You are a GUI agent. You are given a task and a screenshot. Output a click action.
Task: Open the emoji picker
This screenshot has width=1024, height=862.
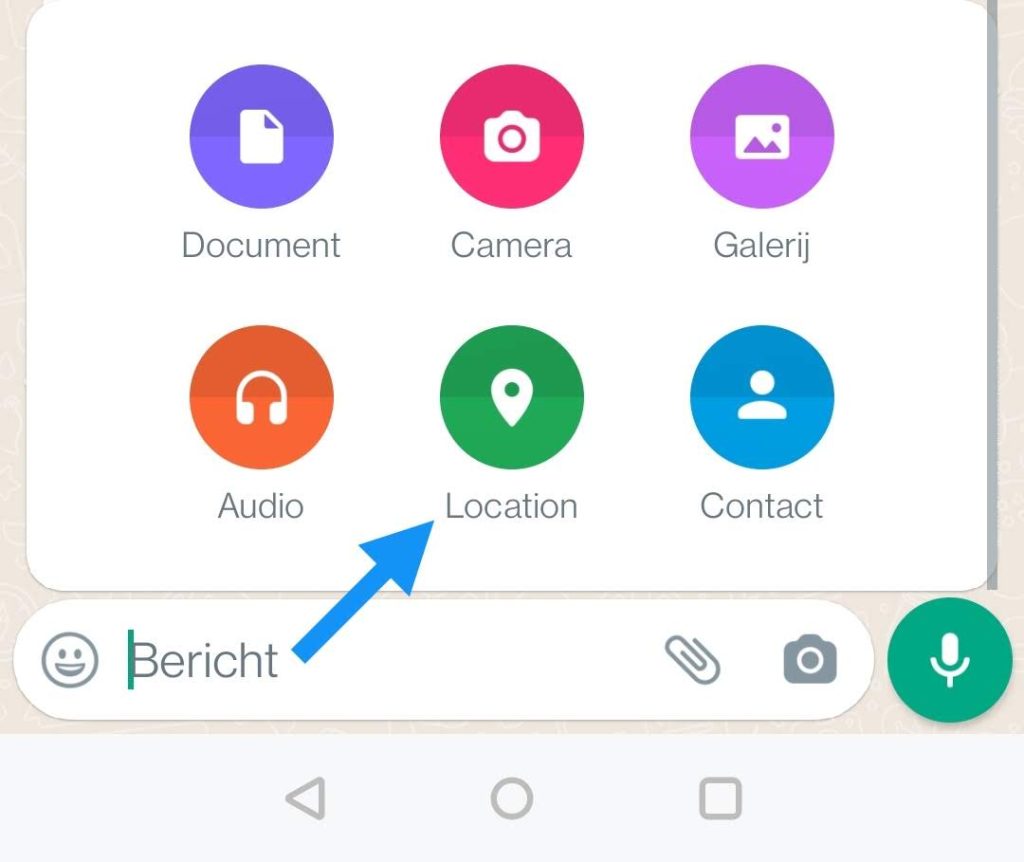coord(70,660)
